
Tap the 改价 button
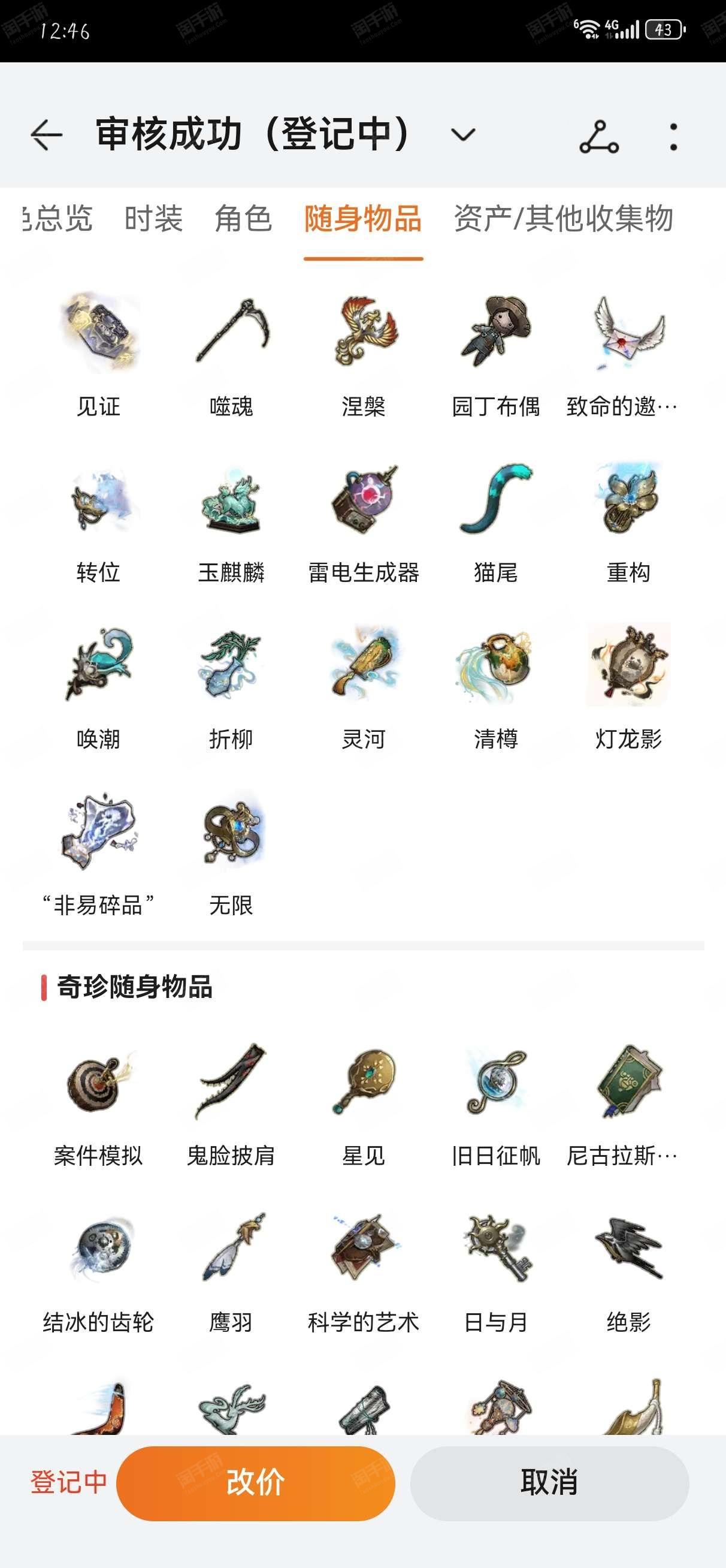tap(256, 1482)
